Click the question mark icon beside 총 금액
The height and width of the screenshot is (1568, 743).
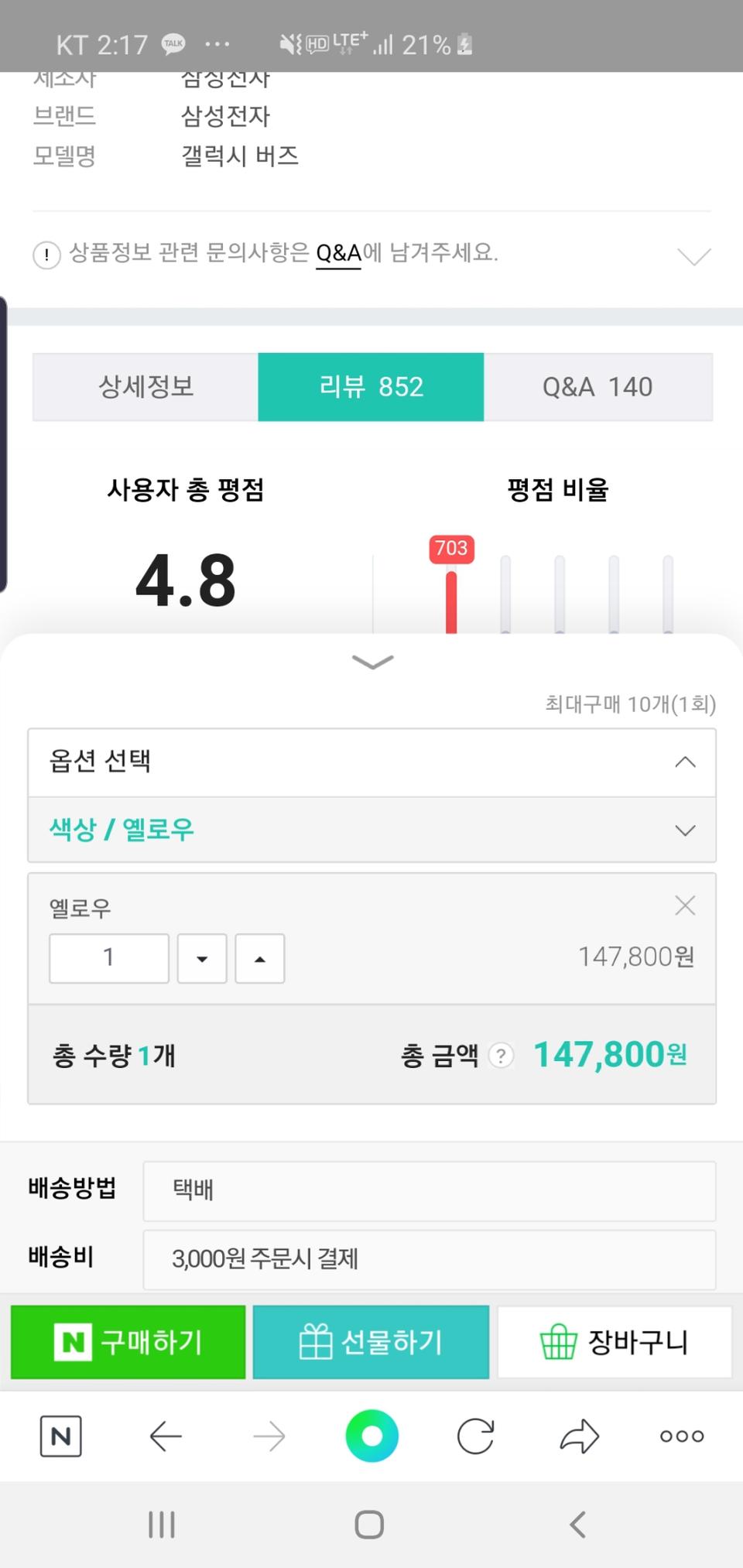(x=500, y=1055)
